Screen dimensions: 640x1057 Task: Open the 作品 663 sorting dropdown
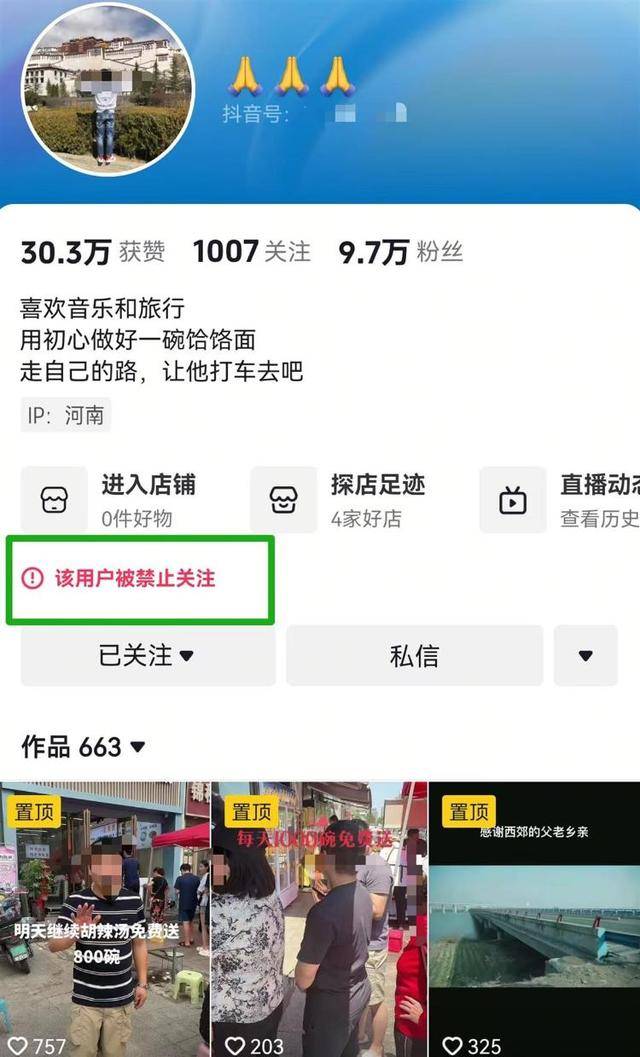(84, 747)
